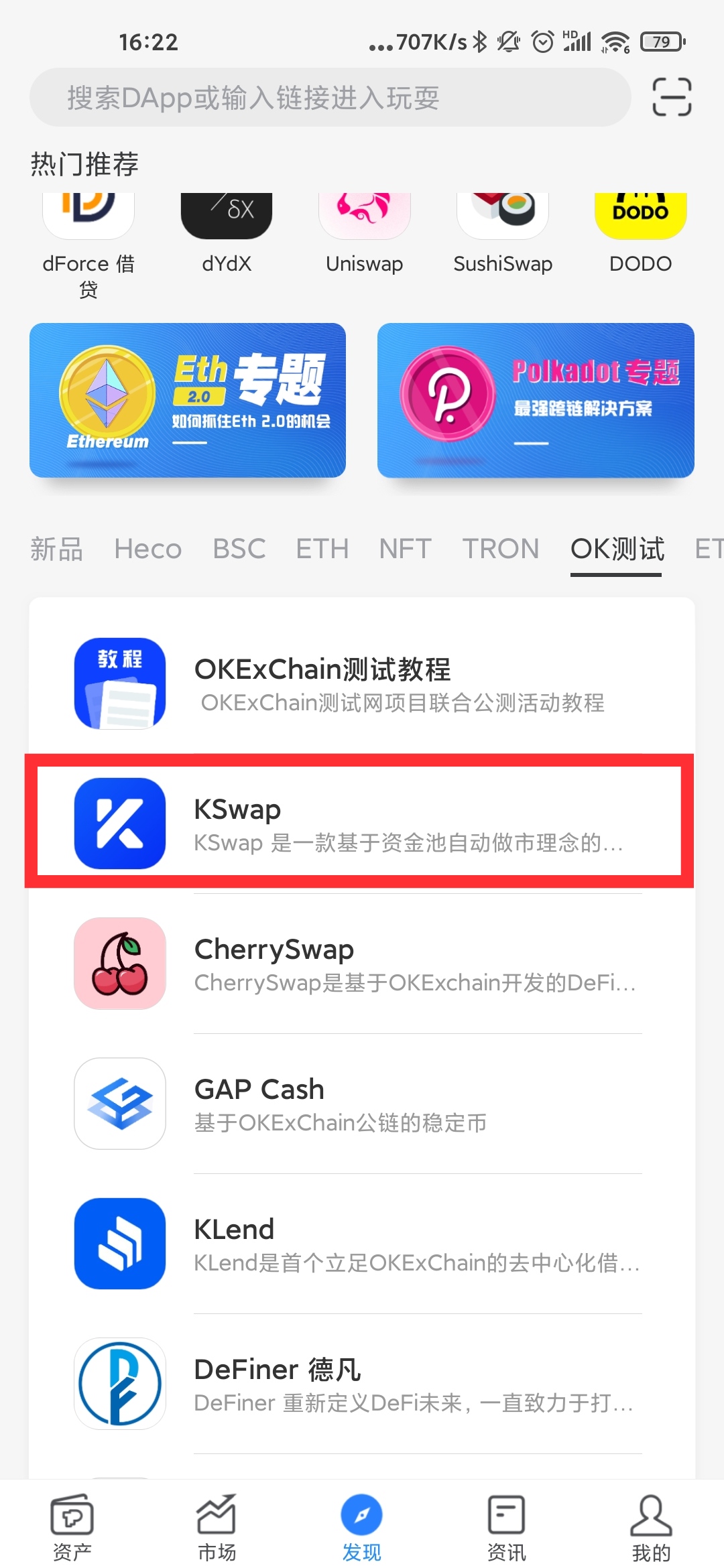Switch to the Heco tab
Screen dimensions: 724x1568
tap(147, 549)
